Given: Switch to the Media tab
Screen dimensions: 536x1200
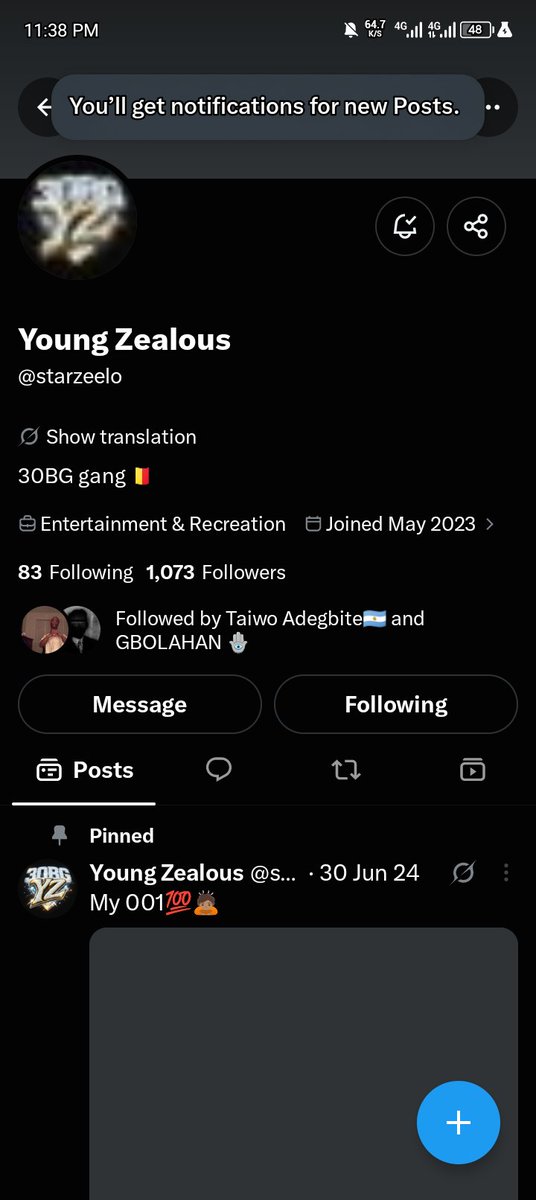Looking at the screenshot, I should [473, 769].
